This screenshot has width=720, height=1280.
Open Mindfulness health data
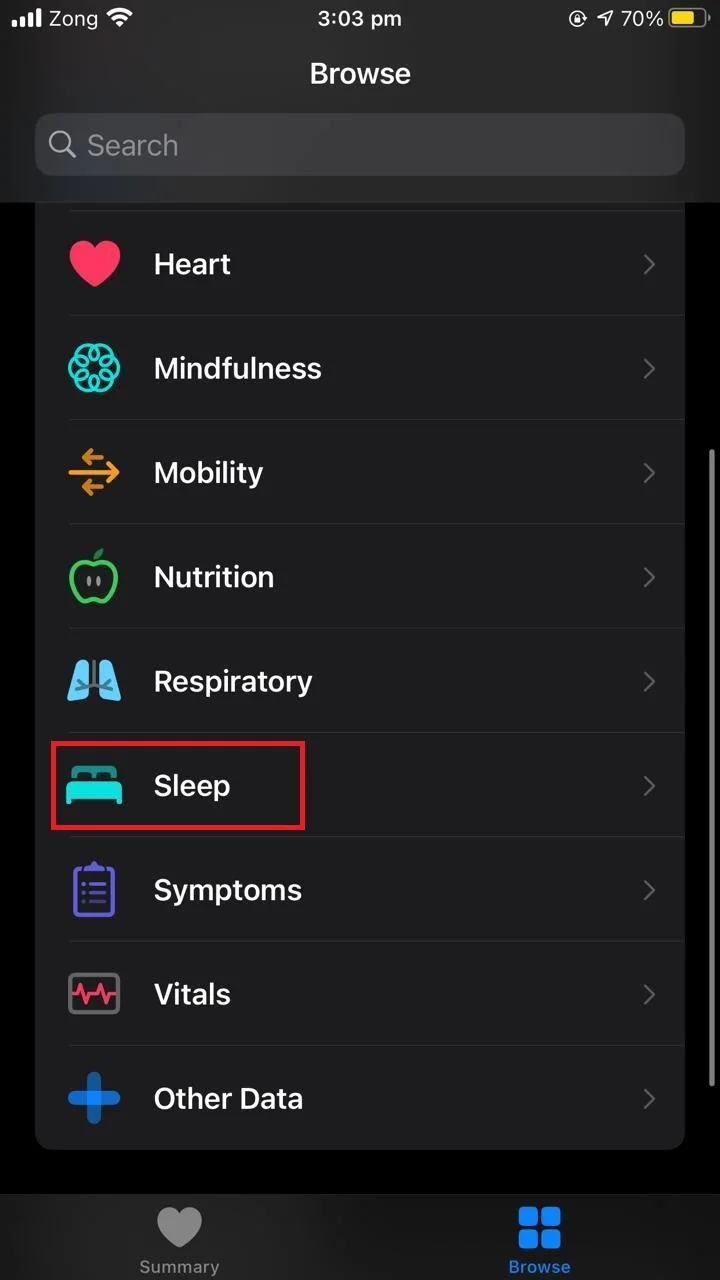pos(360,368)
